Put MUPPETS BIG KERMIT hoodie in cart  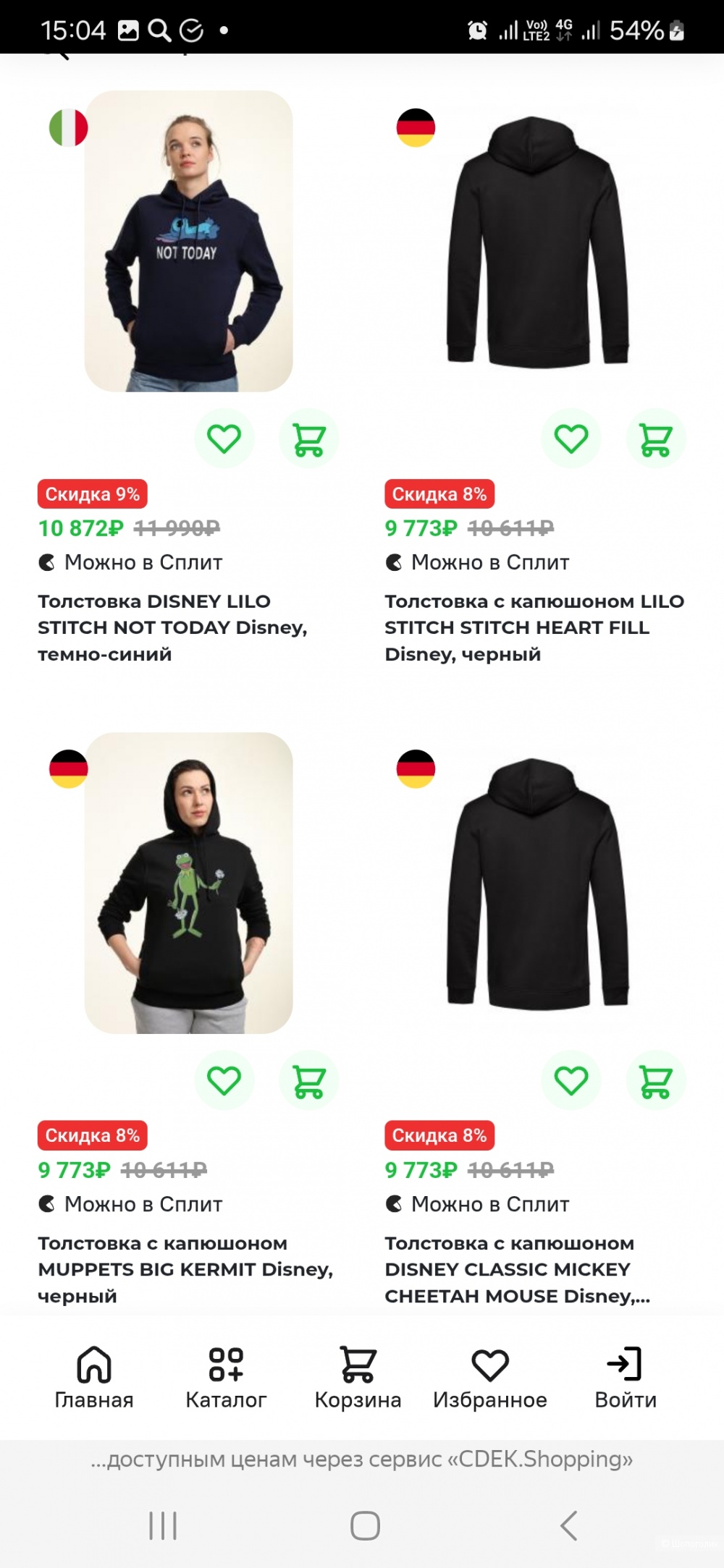click(308, 1080)
